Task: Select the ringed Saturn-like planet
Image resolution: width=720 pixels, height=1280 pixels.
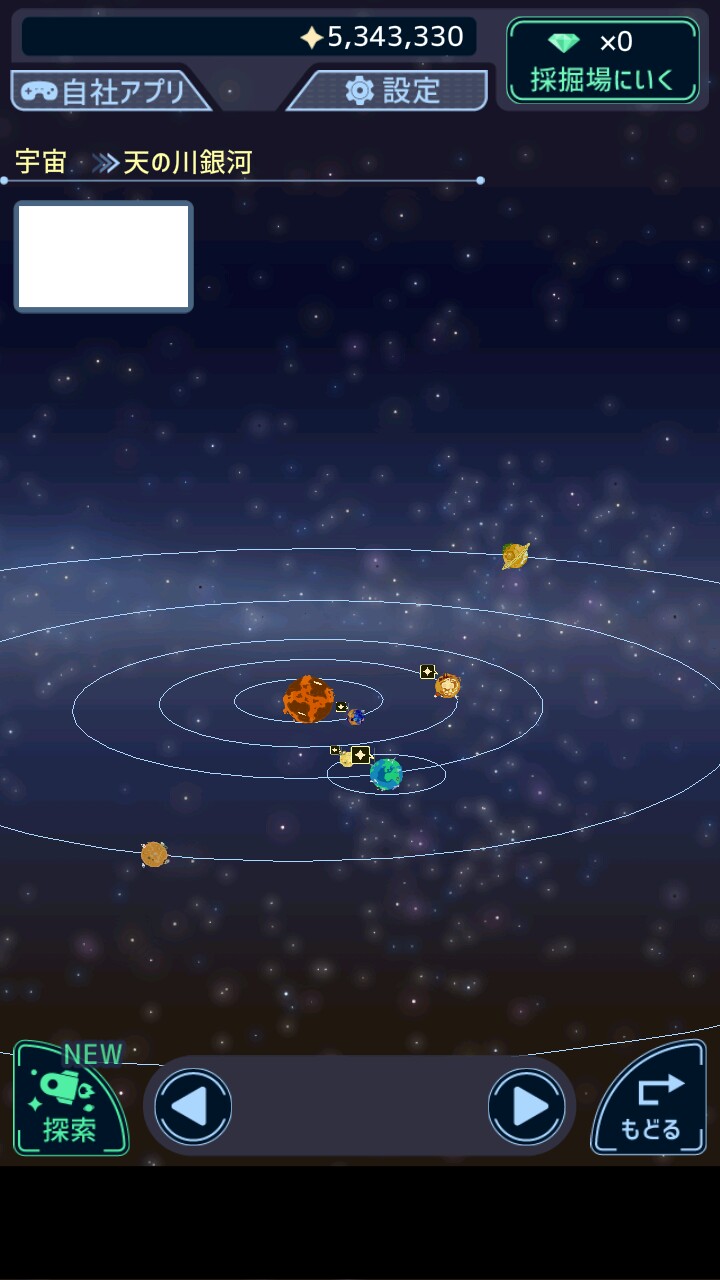Action: point(515,556)
